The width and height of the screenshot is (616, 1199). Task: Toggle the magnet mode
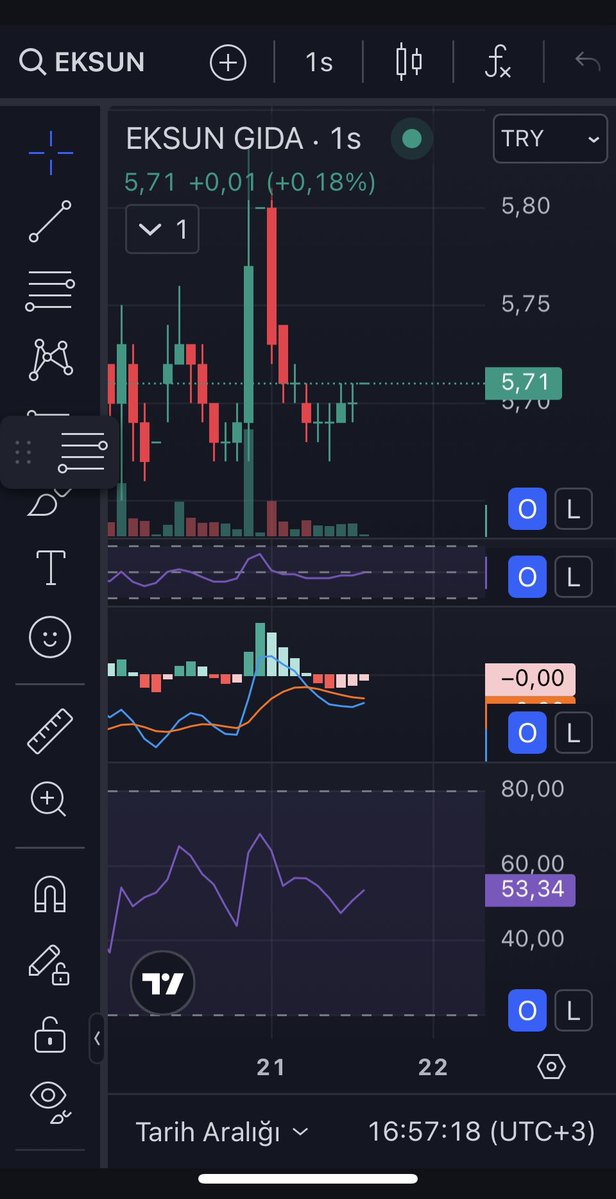click(x=50, y=892)
